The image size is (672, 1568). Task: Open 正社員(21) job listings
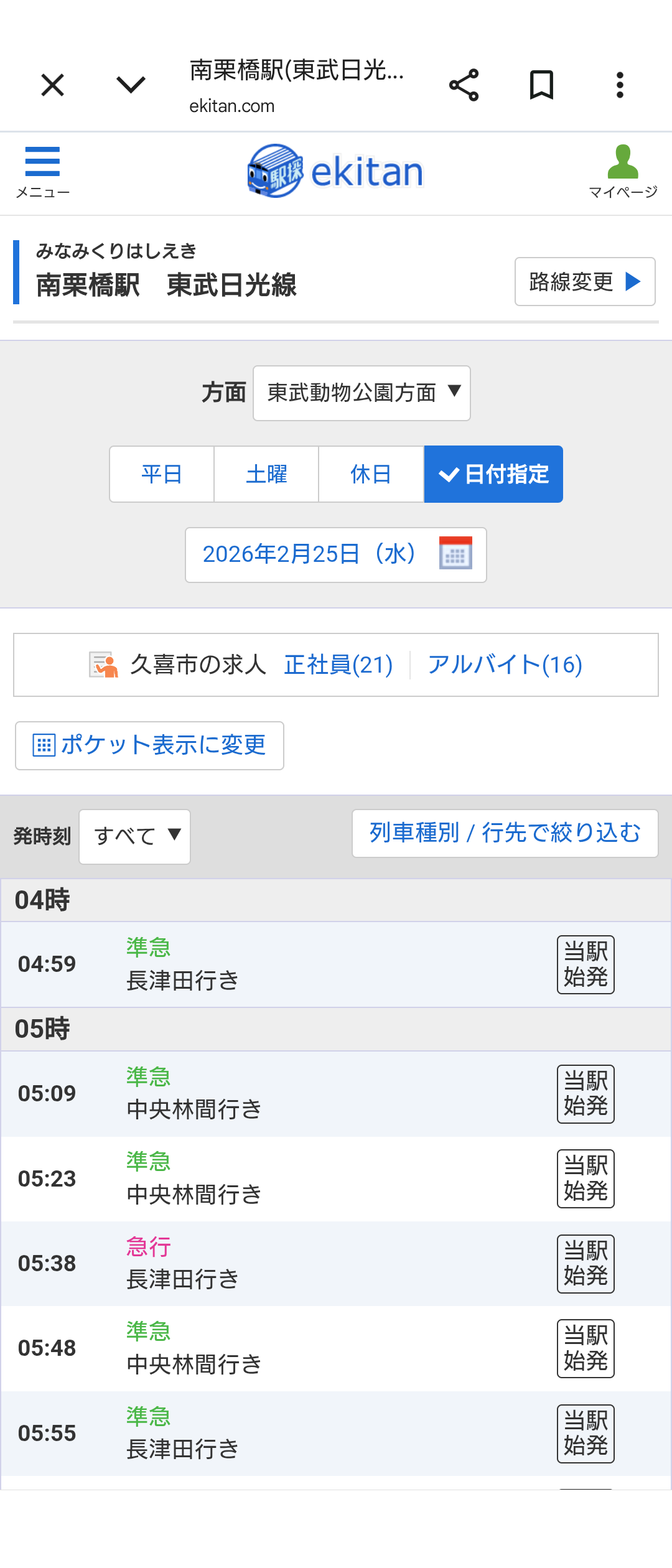pyautogui.click(x=338, y=665)
